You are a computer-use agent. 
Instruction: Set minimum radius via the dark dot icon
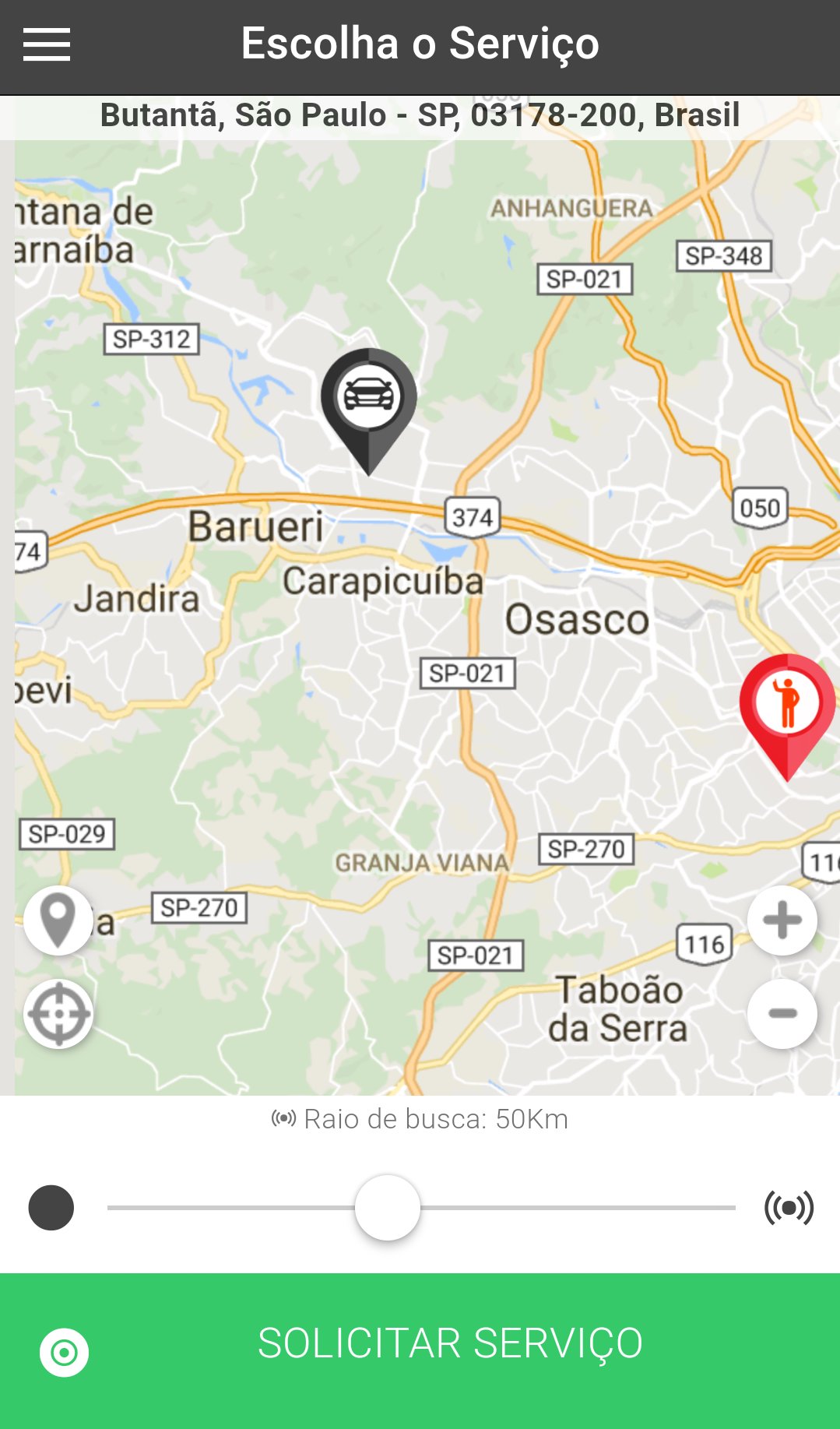pyautogui.click(x=51, y=1207)
